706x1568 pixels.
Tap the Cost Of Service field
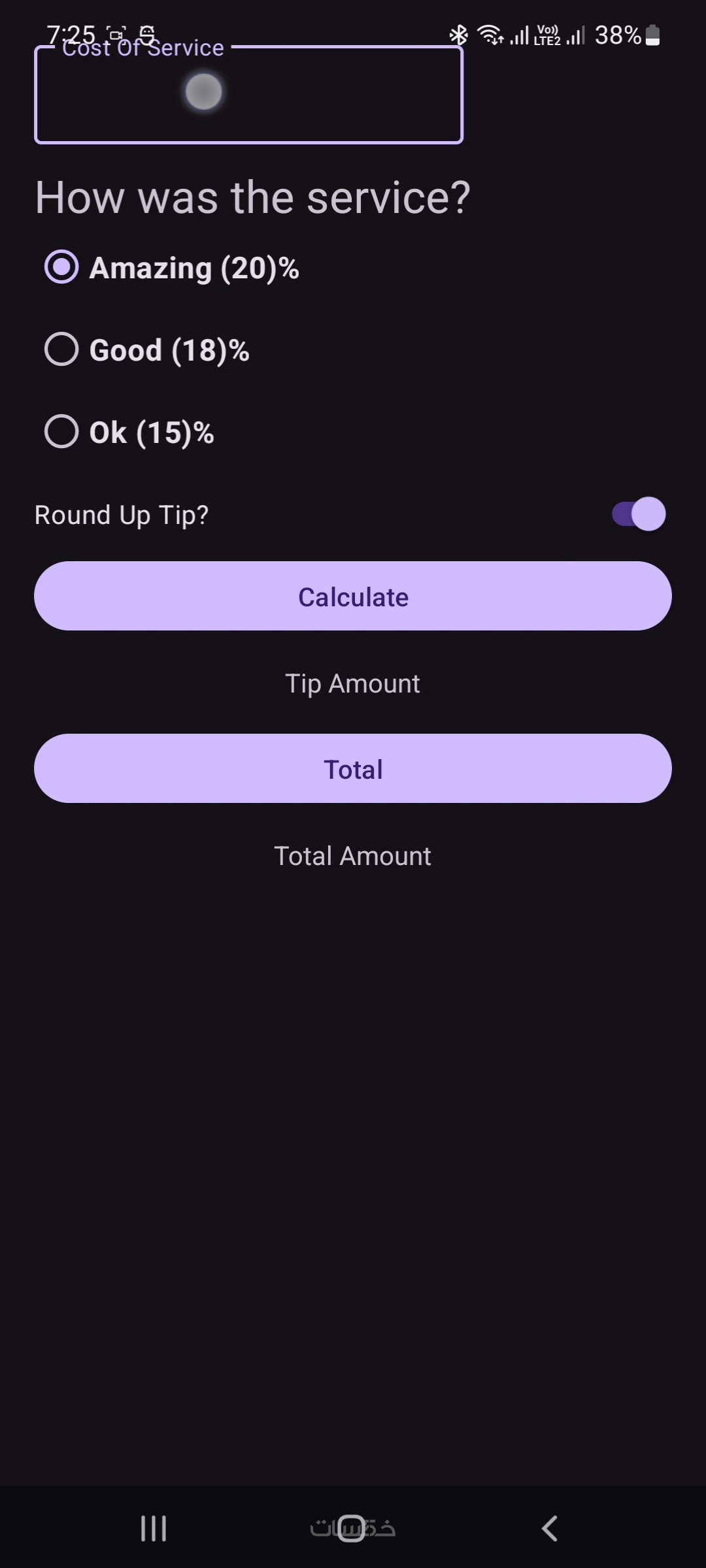coord(248,95)
